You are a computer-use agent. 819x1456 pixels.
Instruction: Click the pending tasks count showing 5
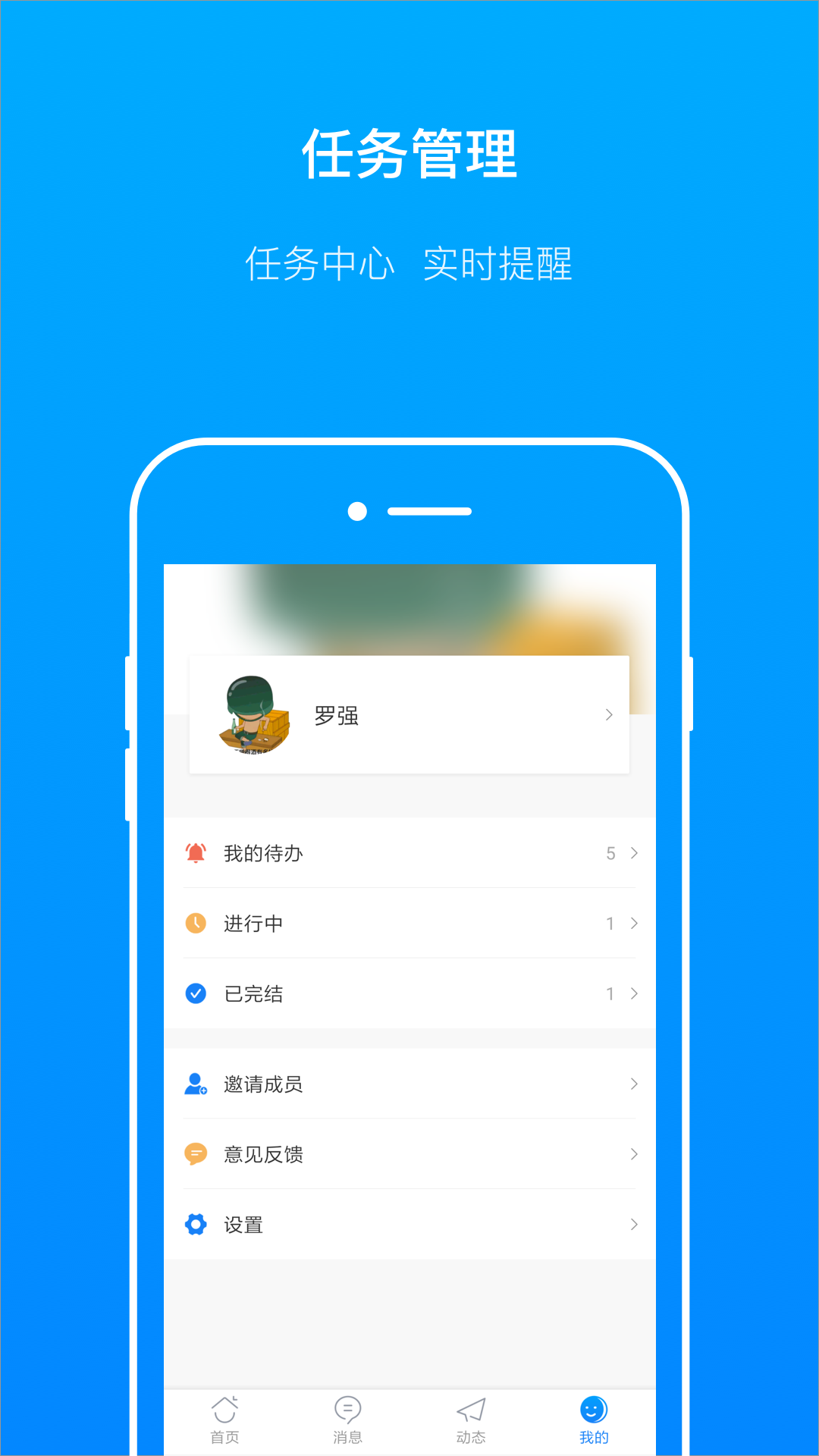610,852
